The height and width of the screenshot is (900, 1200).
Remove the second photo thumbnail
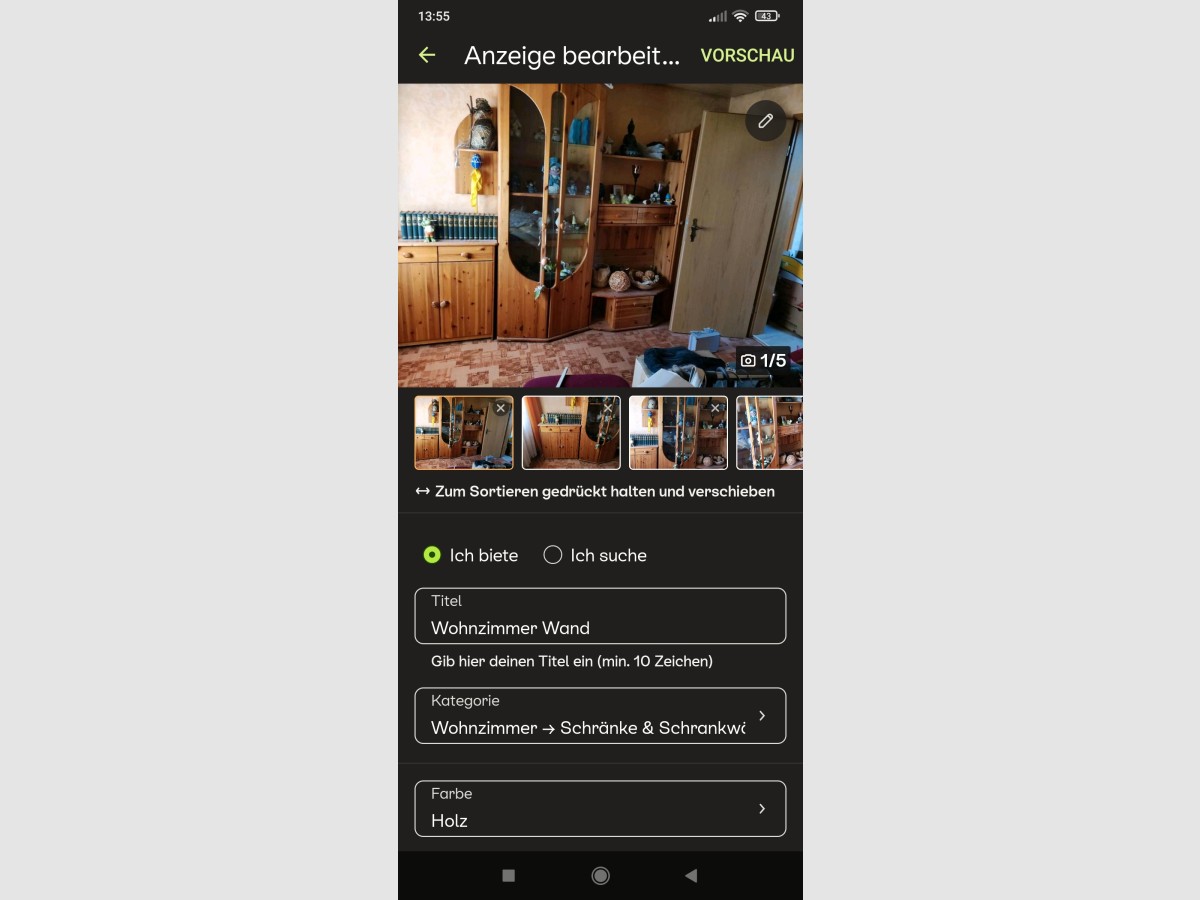[608, 408]
